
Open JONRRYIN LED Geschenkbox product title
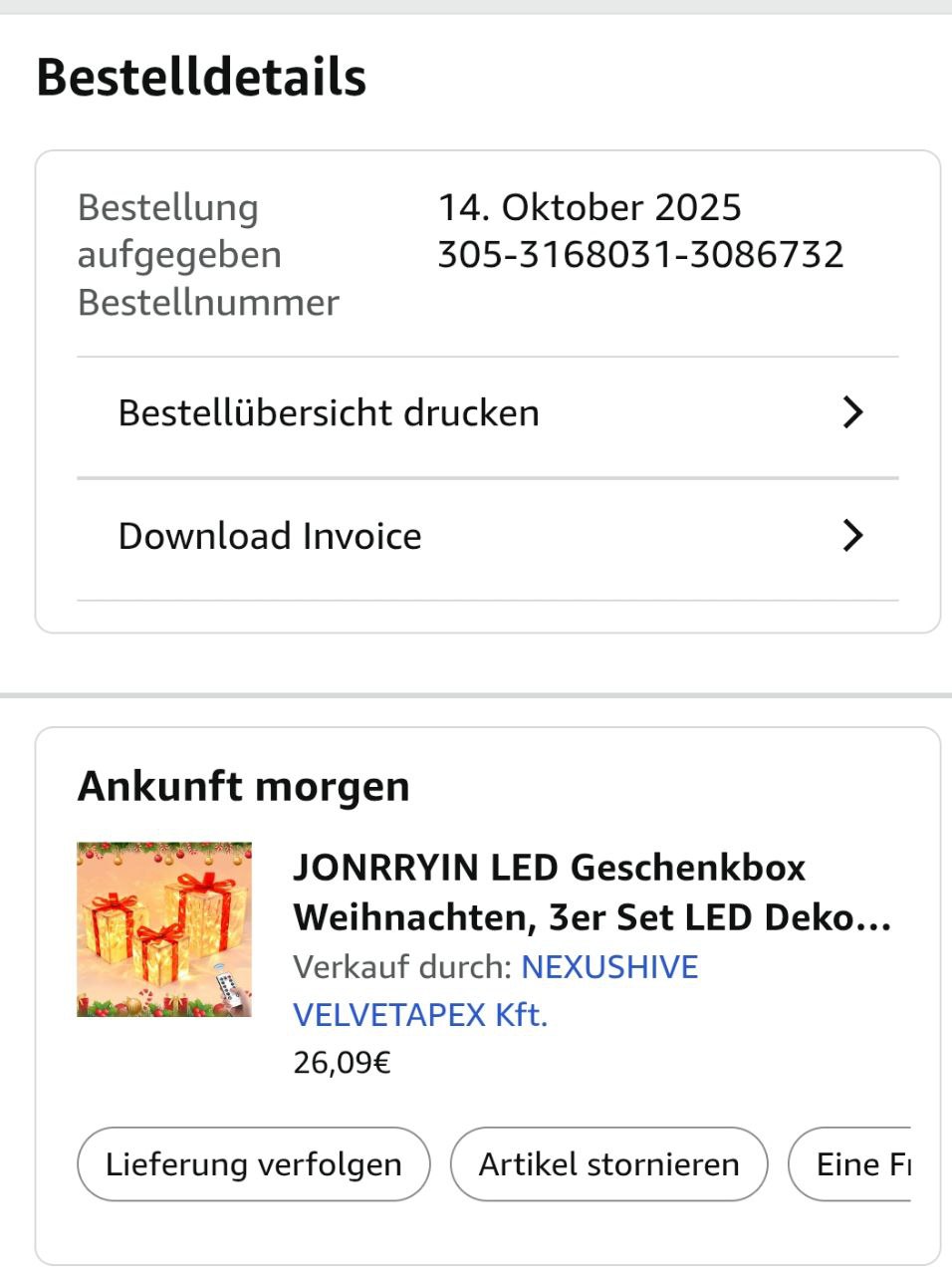tap(591, 892)
